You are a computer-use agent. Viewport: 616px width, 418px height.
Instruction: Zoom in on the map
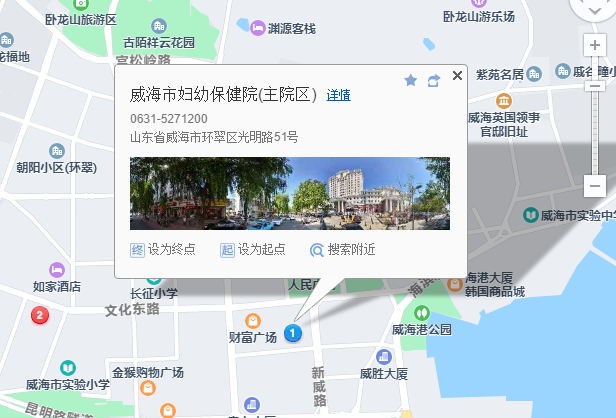pyautogui.click(x=596, y=45)
